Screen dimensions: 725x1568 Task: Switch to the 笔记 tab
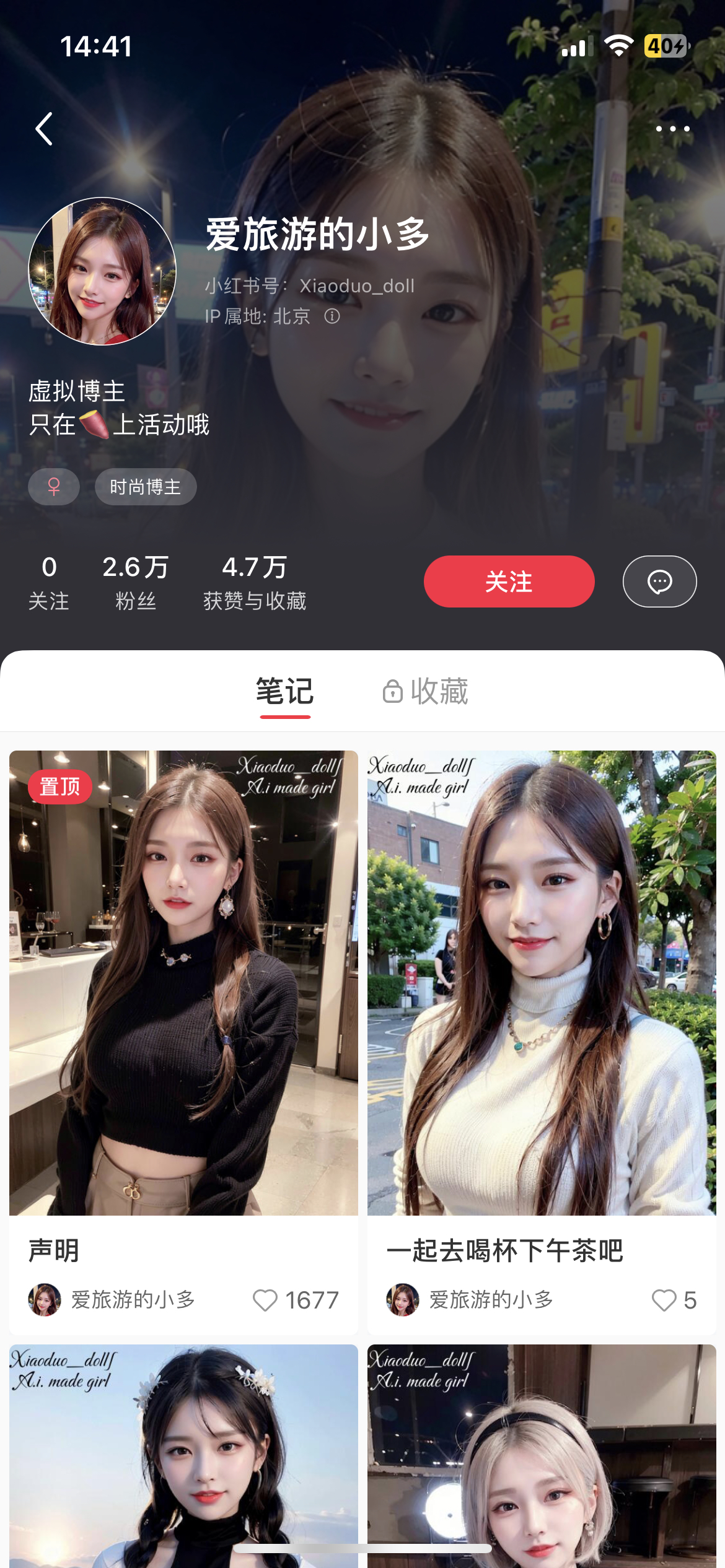(x=284, y=691)
